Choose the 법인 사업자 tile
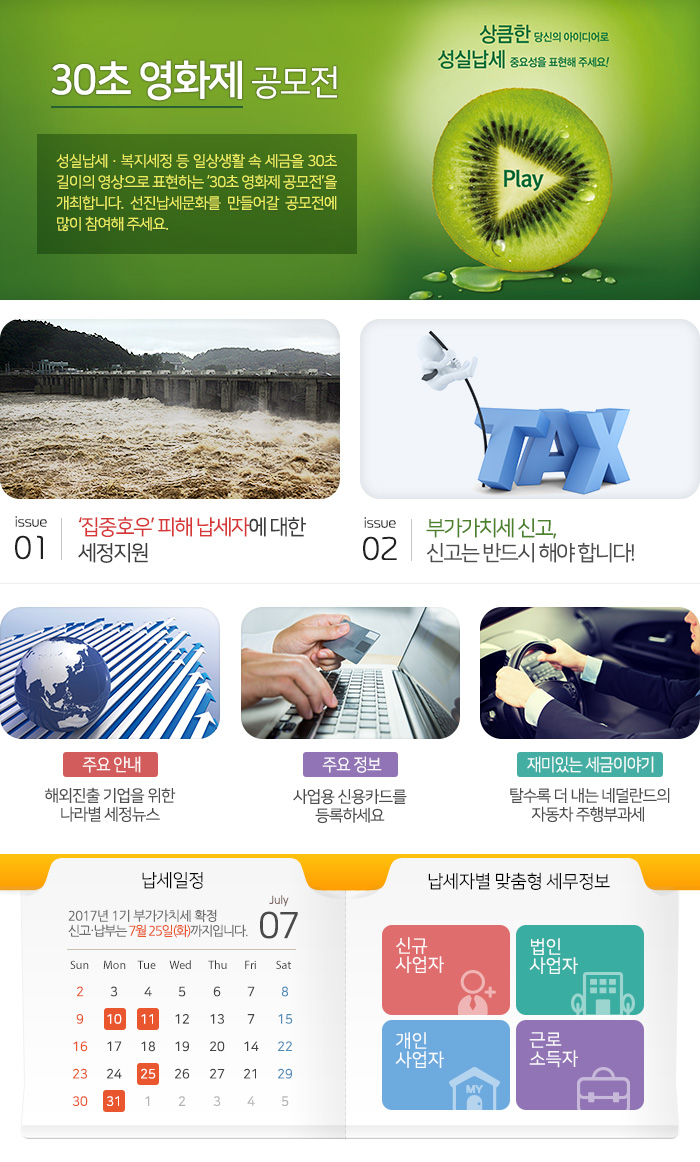 click(x=579, y=969)
